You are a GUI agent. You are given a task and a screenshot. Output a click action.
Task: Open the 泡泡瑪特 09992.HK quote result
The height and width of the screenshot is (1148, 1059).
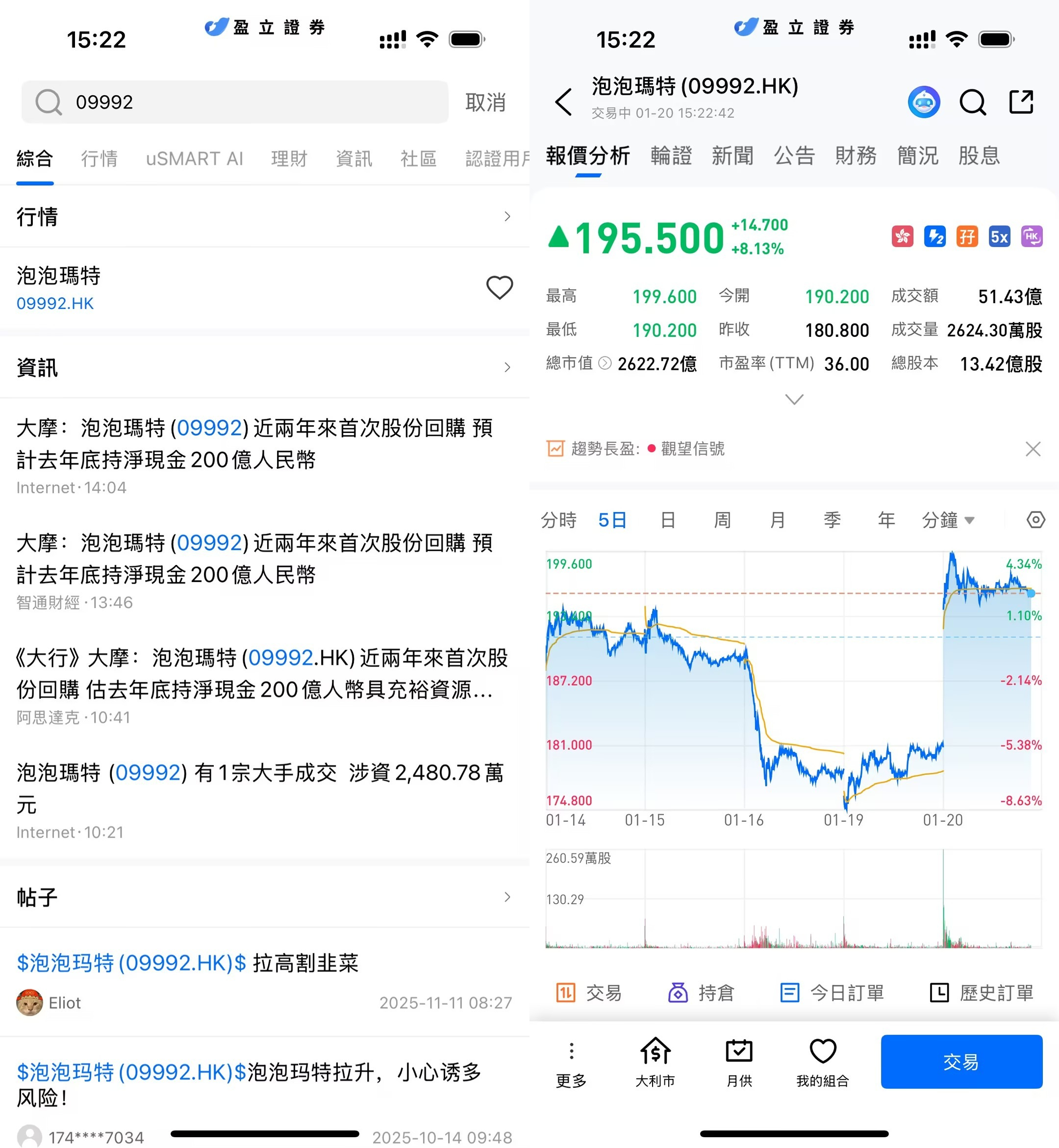tap(172, 288)
